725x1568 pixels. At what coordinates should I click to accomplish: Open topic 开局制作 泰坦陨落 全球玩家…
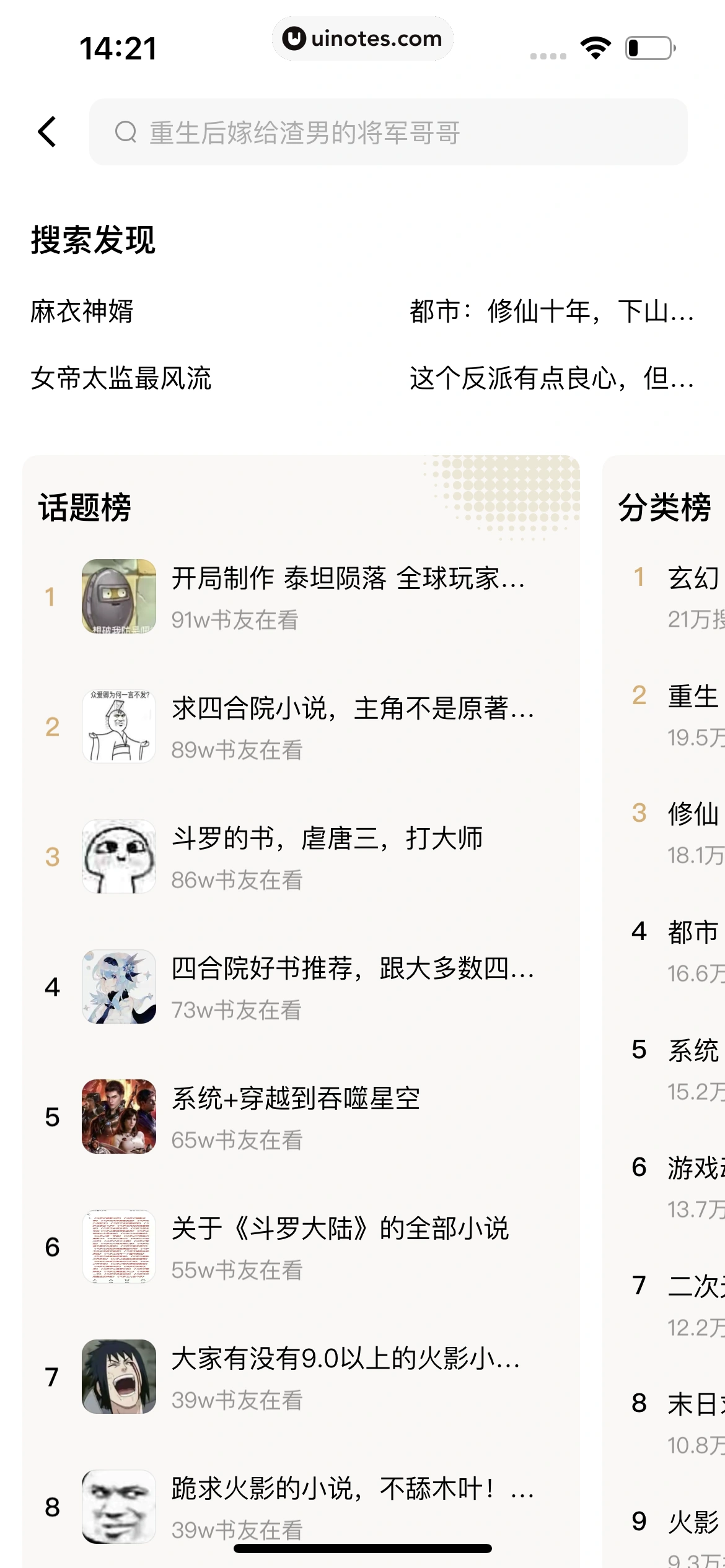(347, 579)
